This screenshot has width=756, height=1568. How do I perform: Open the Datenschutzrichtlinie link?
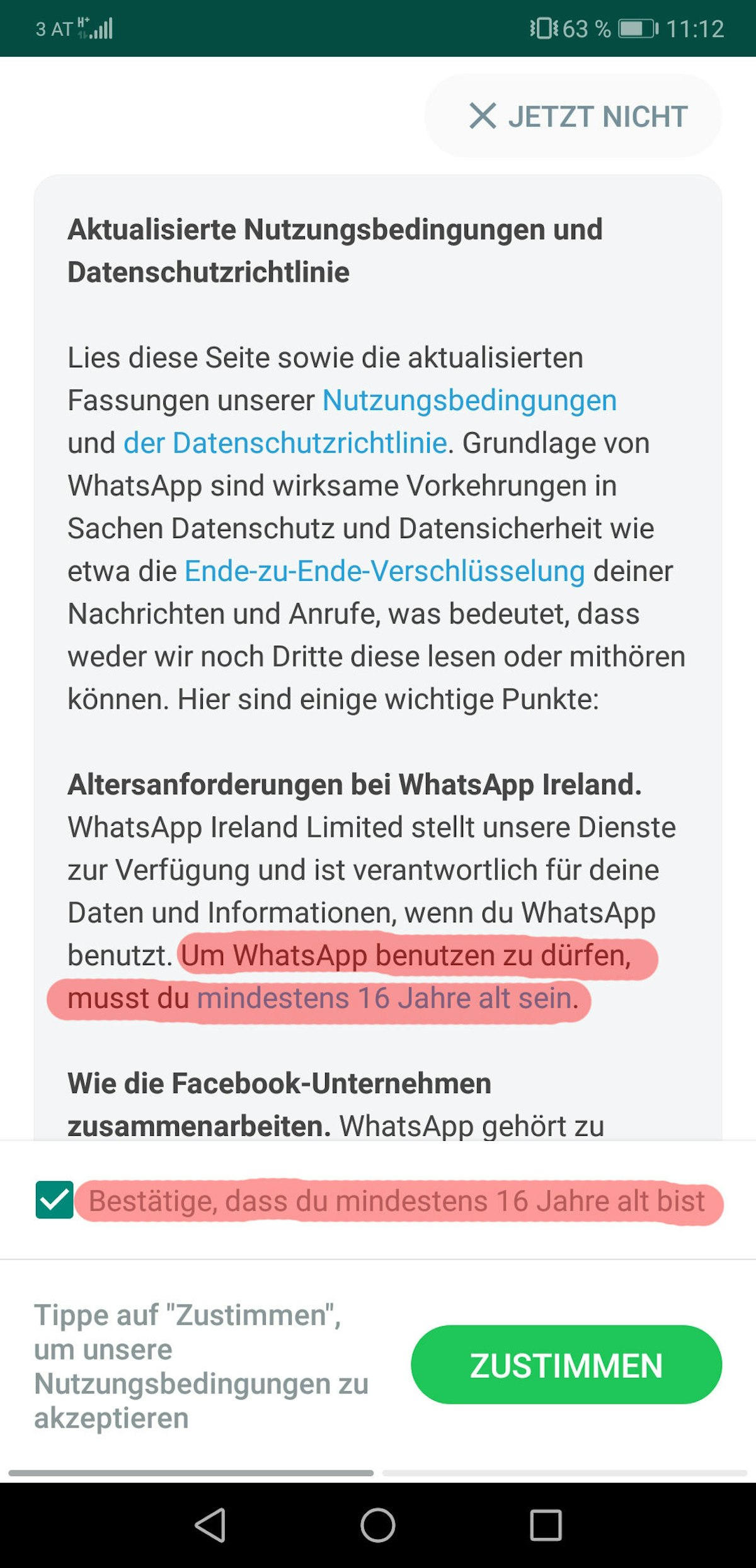pyautogui.click(x=285, y=444)
